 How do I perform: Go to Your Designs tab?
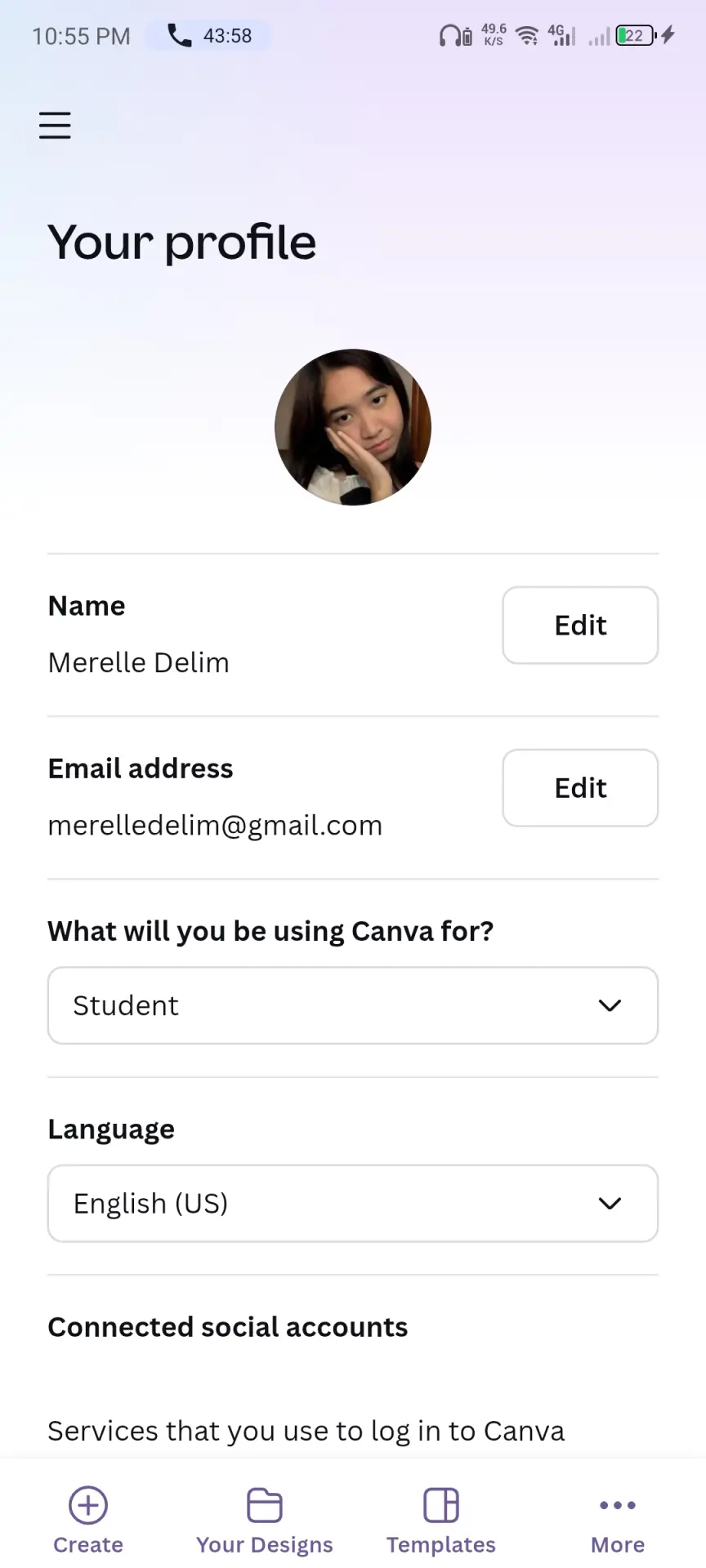click(x=265, y=1521)
